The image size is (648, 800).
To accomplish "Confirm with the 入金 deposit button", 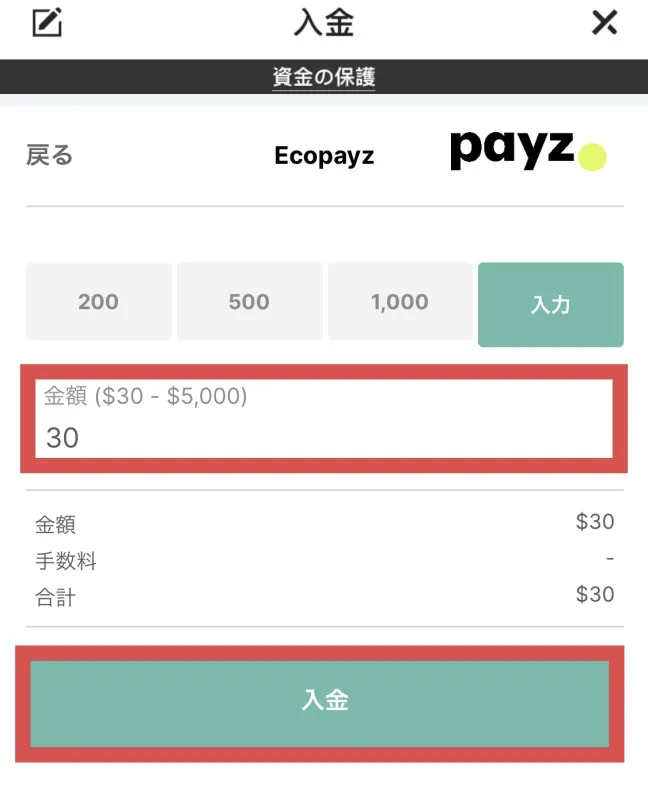I will [x=324, y=702].
